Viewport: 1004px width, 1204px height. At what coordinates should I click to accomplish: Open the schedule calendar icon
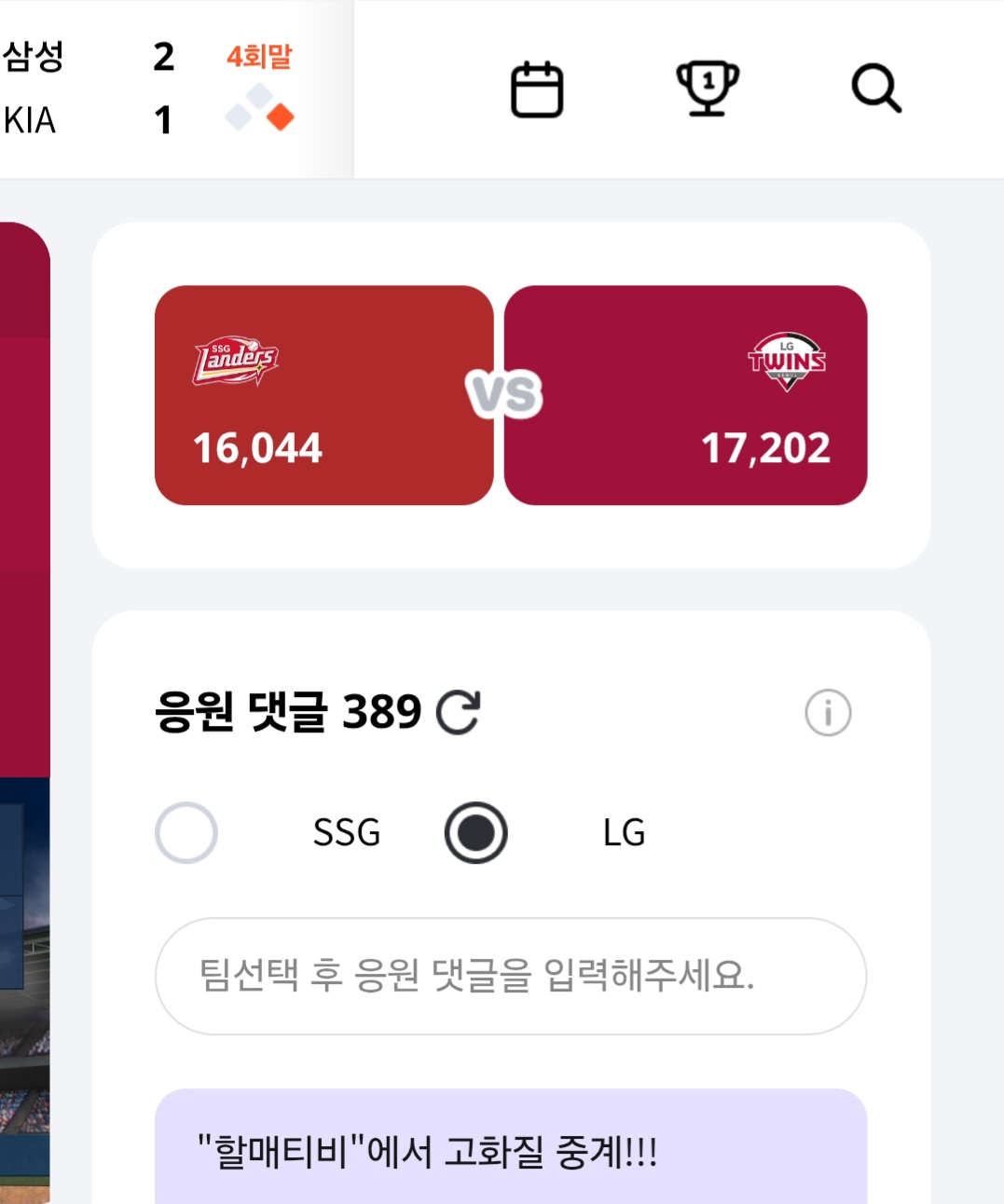[x=537, y=89]
